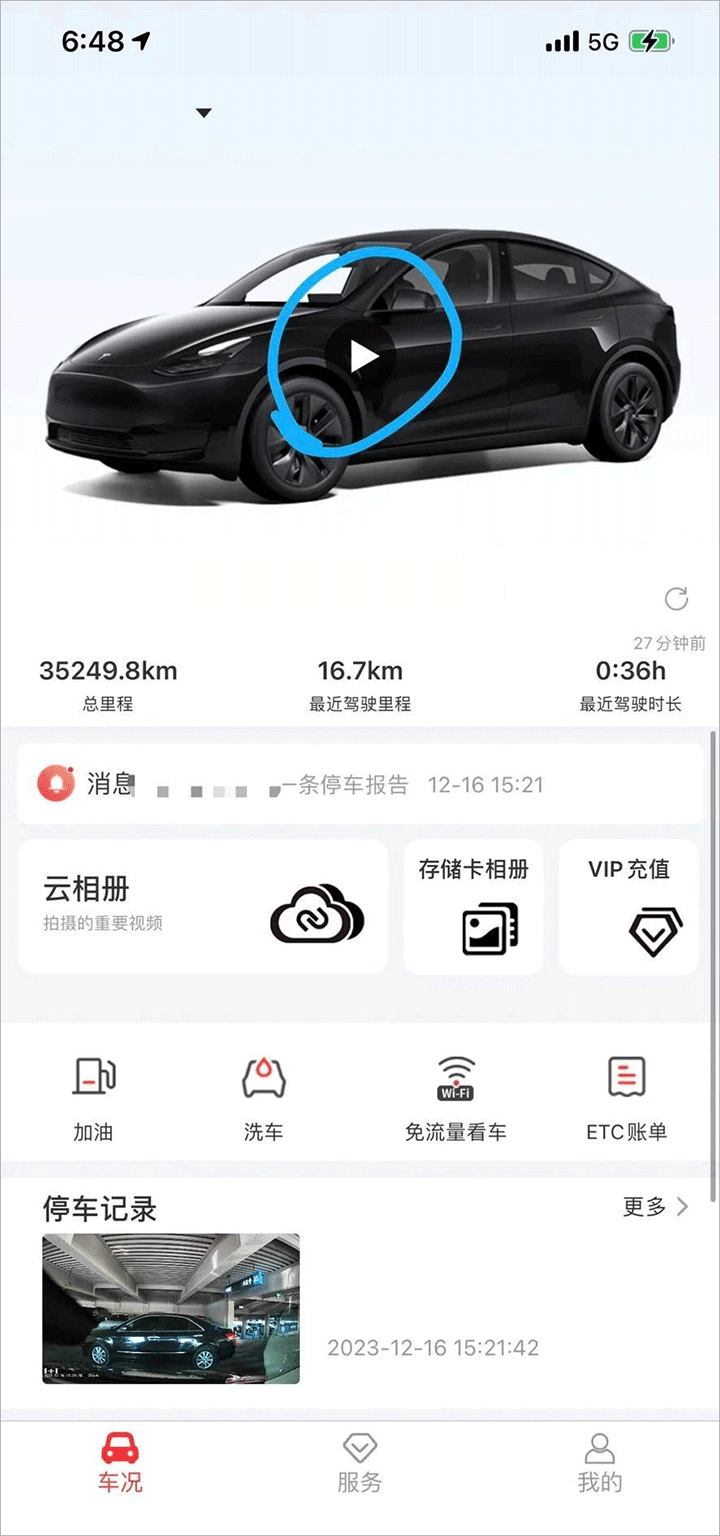The image size is (720, 1536).
Task: Open the 云相册 cloud album
Action: [x=203, y=906]
